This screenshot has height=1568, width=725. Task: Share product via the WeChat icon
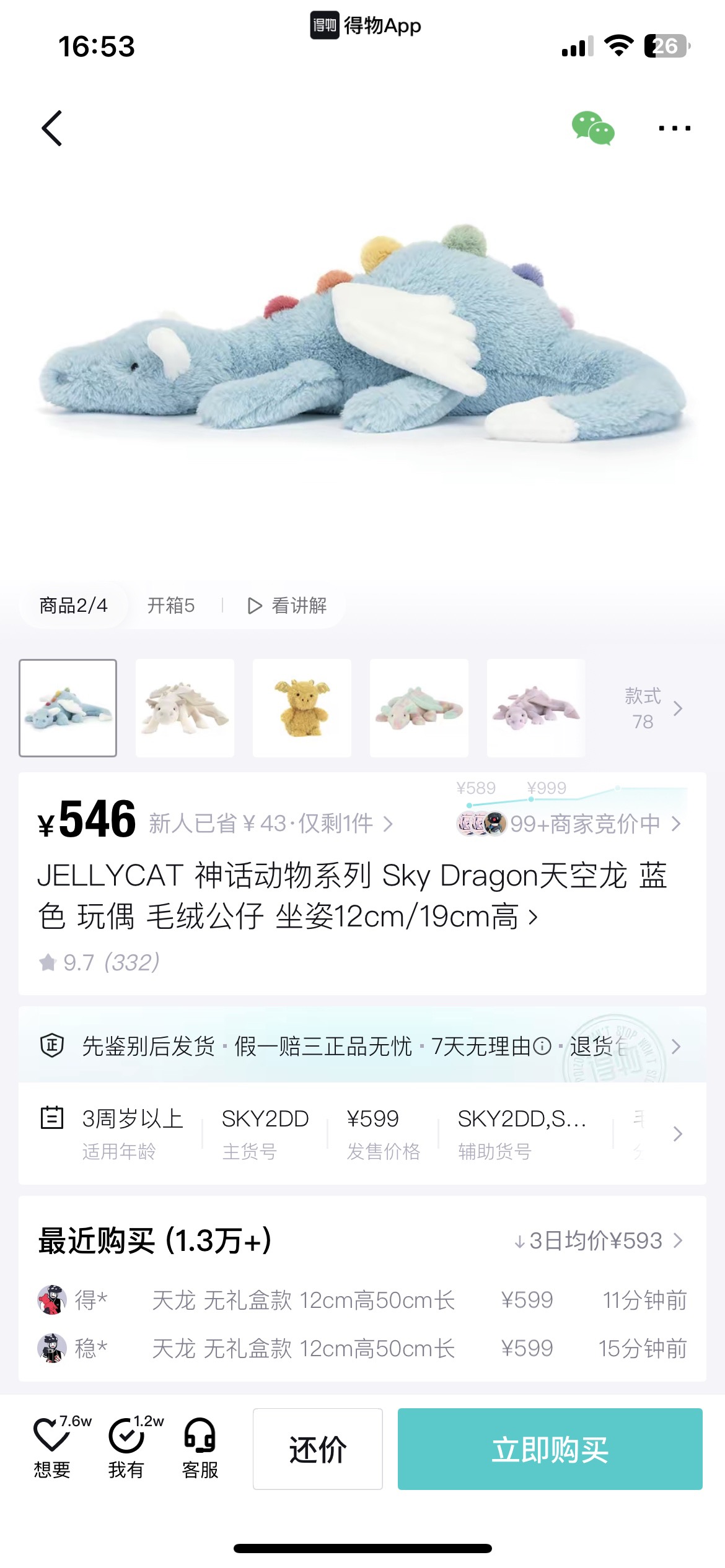592,128
